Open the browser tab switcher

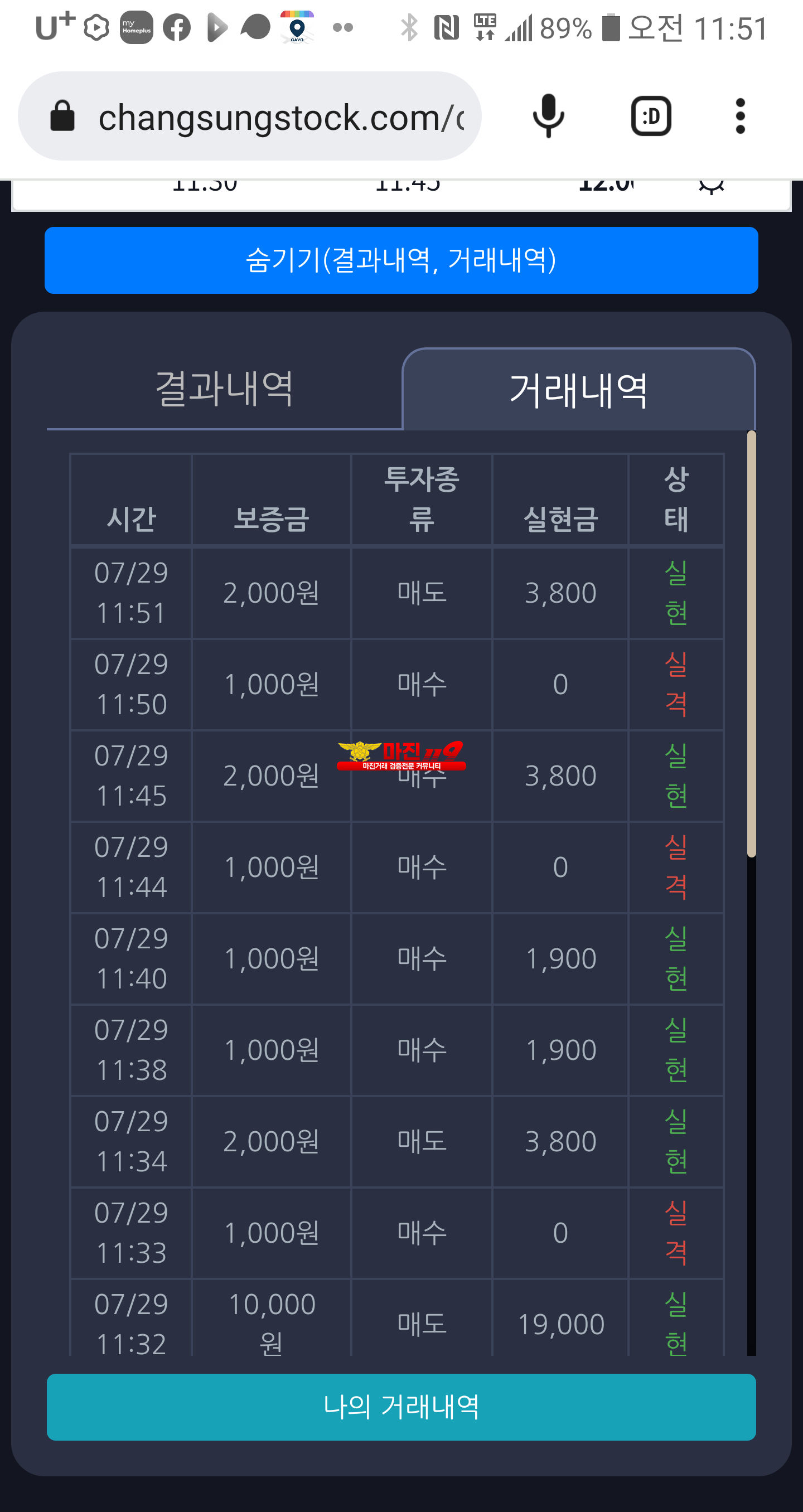tap(651, 116)
